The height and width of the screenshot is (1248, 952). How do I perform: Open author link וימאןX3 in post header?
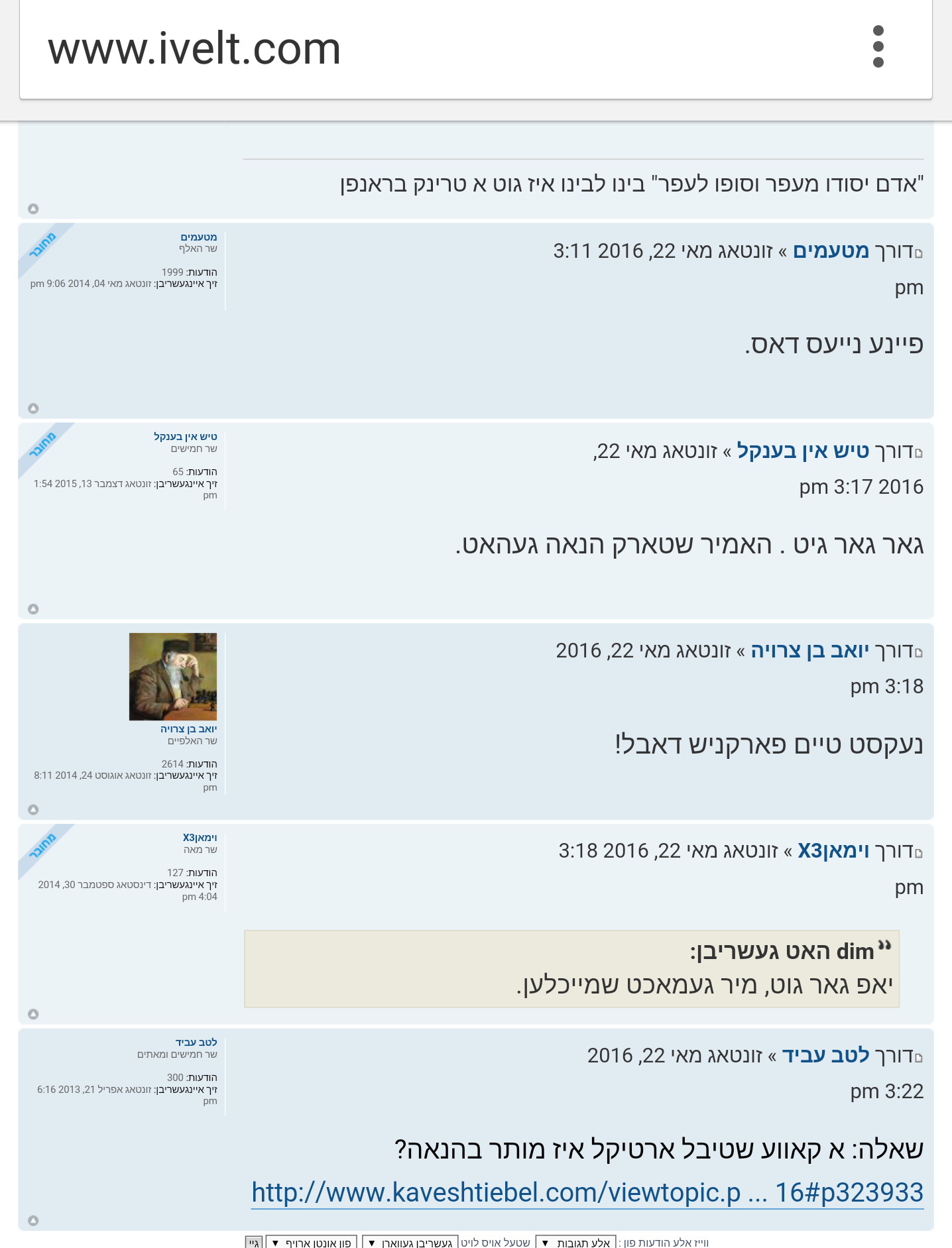(x=833, y=851)
